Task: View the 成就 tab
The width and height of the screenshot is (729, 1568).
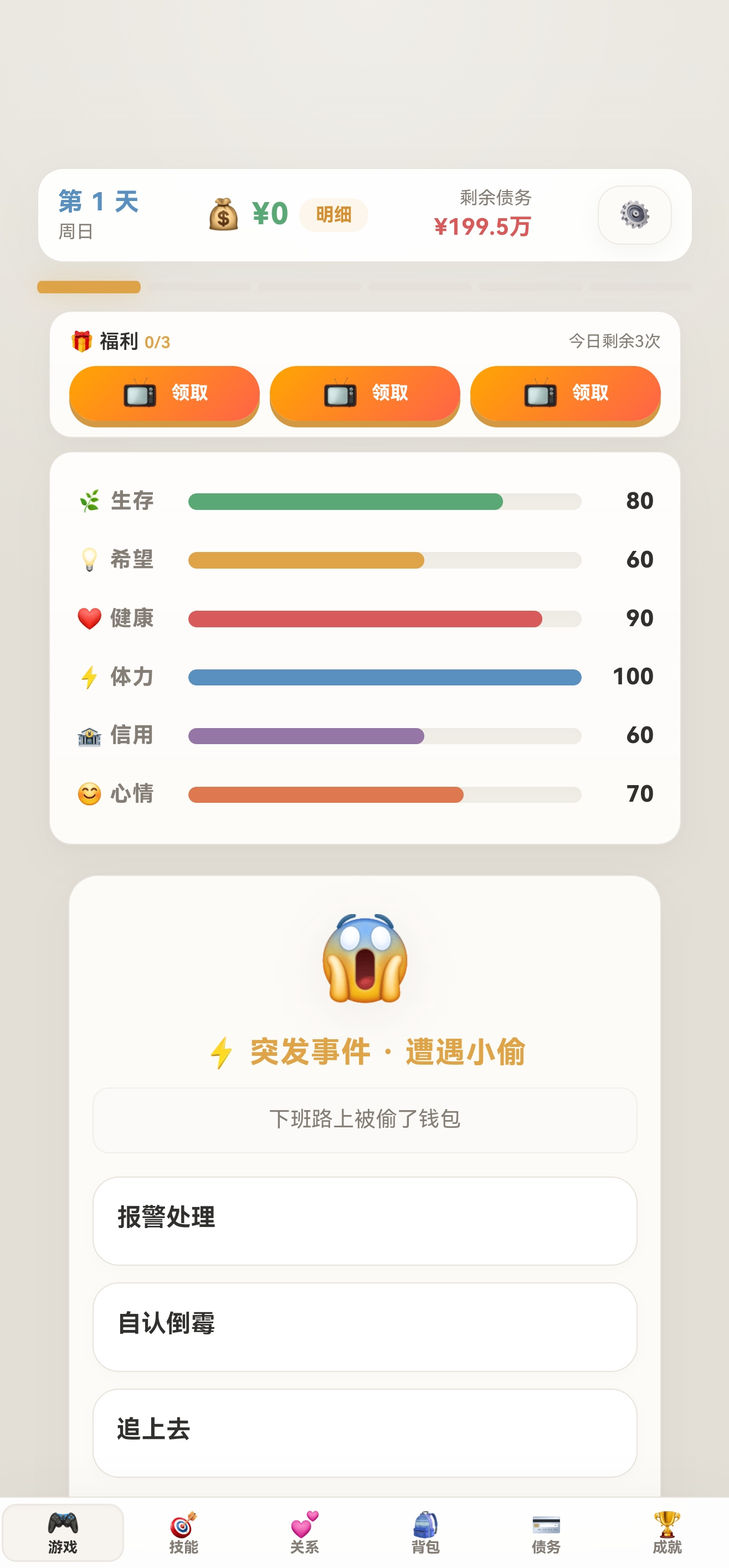Action: coord(666,1532)
